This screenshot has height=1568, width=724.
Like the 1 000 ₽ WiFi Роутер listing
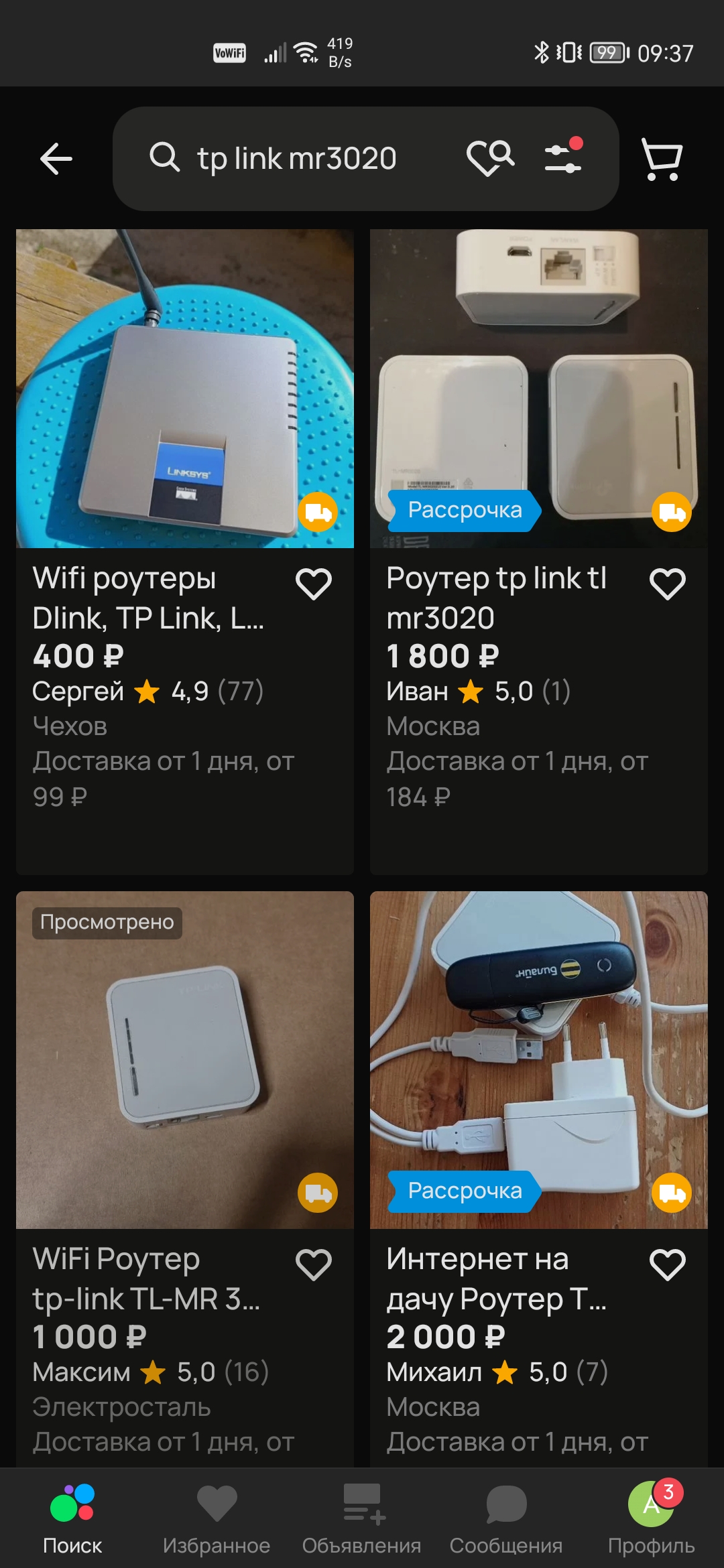coord(314,1264)
